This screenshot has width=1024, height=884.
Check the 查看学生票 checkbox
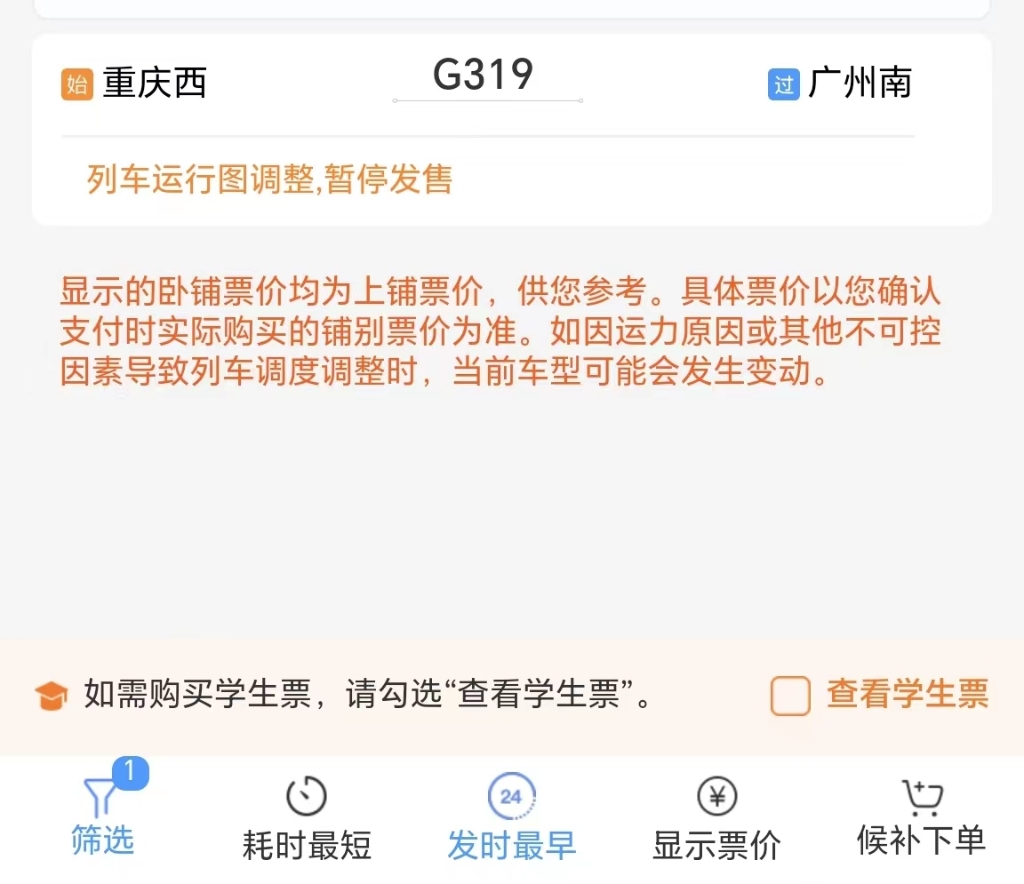click(x=790, y=695)
